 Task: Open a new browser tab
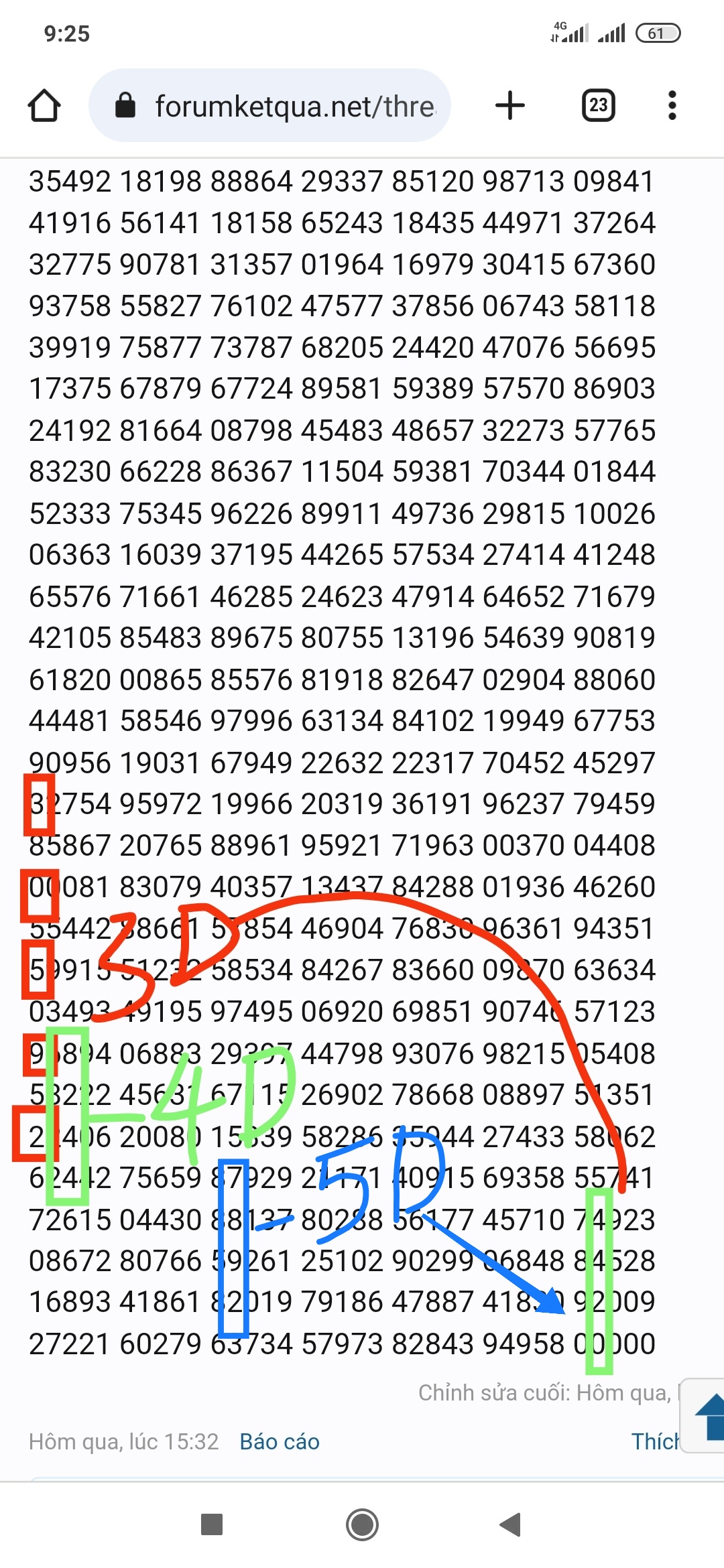pyautogui.click(x=510, y=105)
